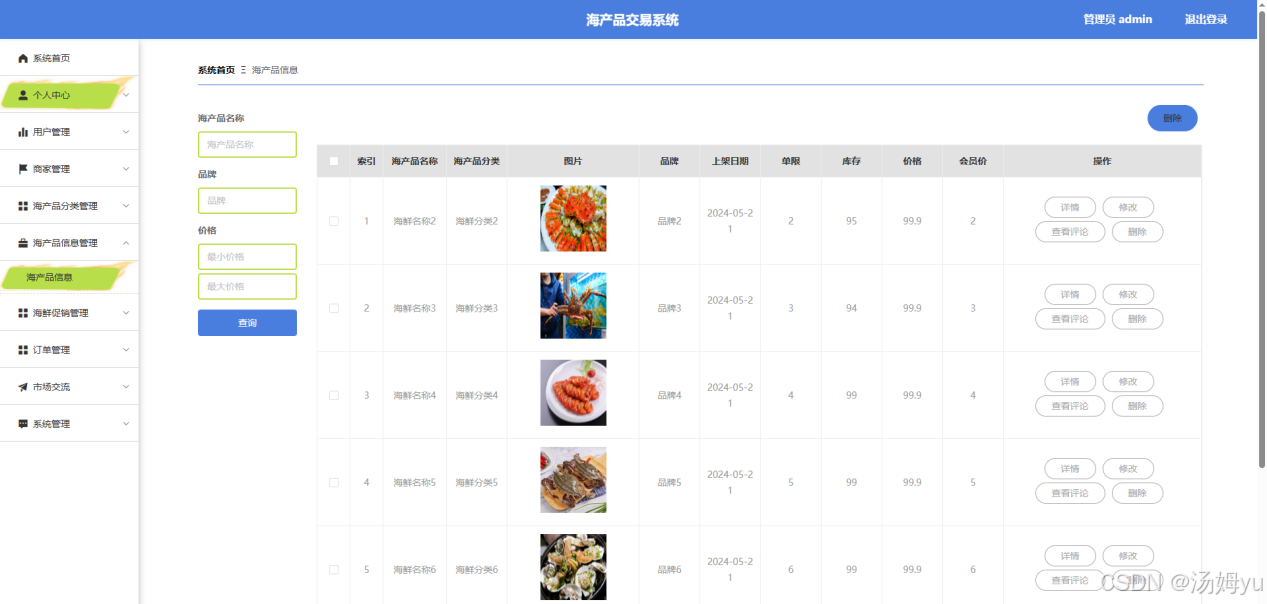Open 系统首页 in the sidebar
Viewport: 1267px width, 604px height.
pos(51,59)
